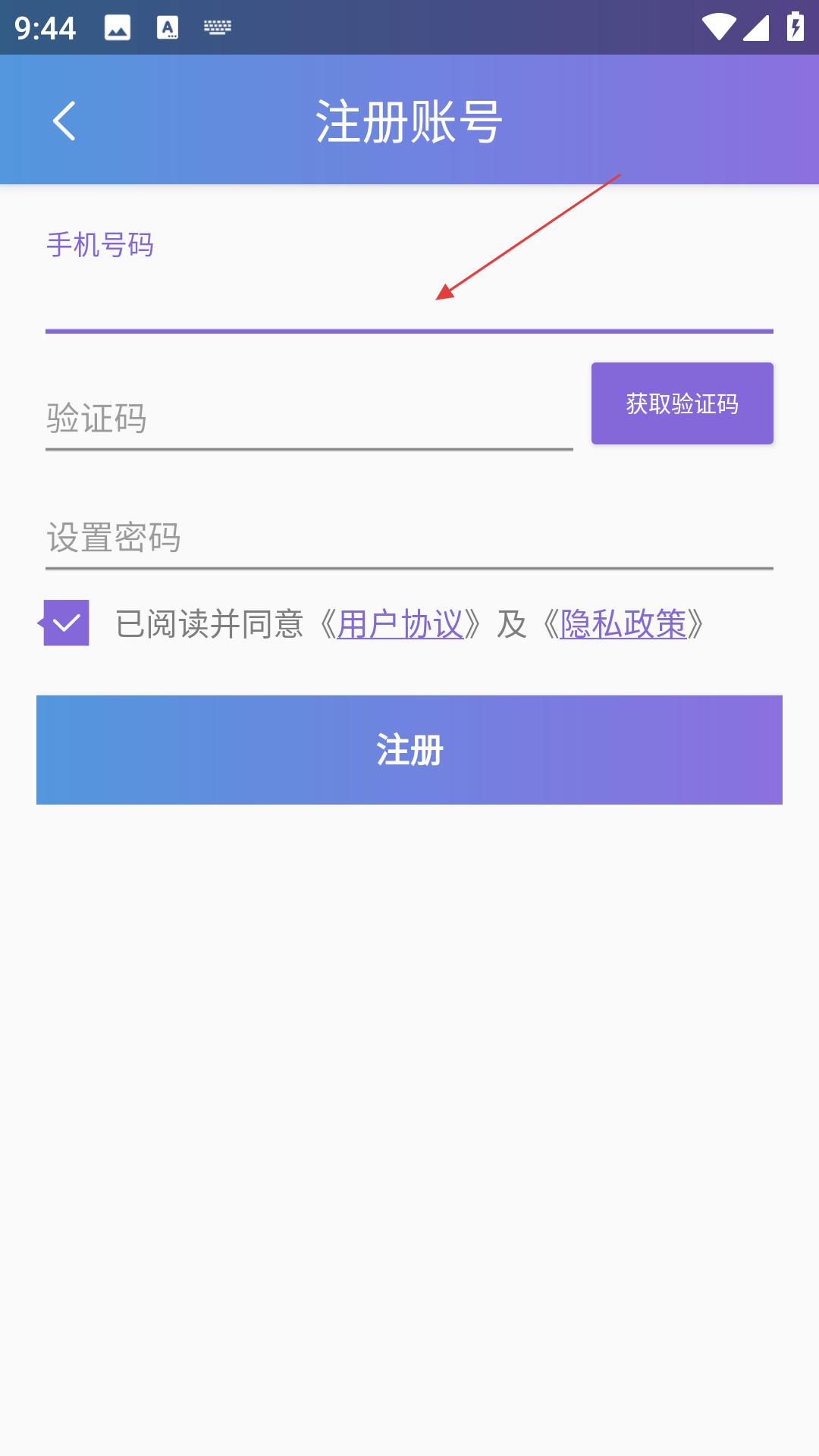Request a code with 获取验证码 button

pyautogui.click(x=682, y=403)
